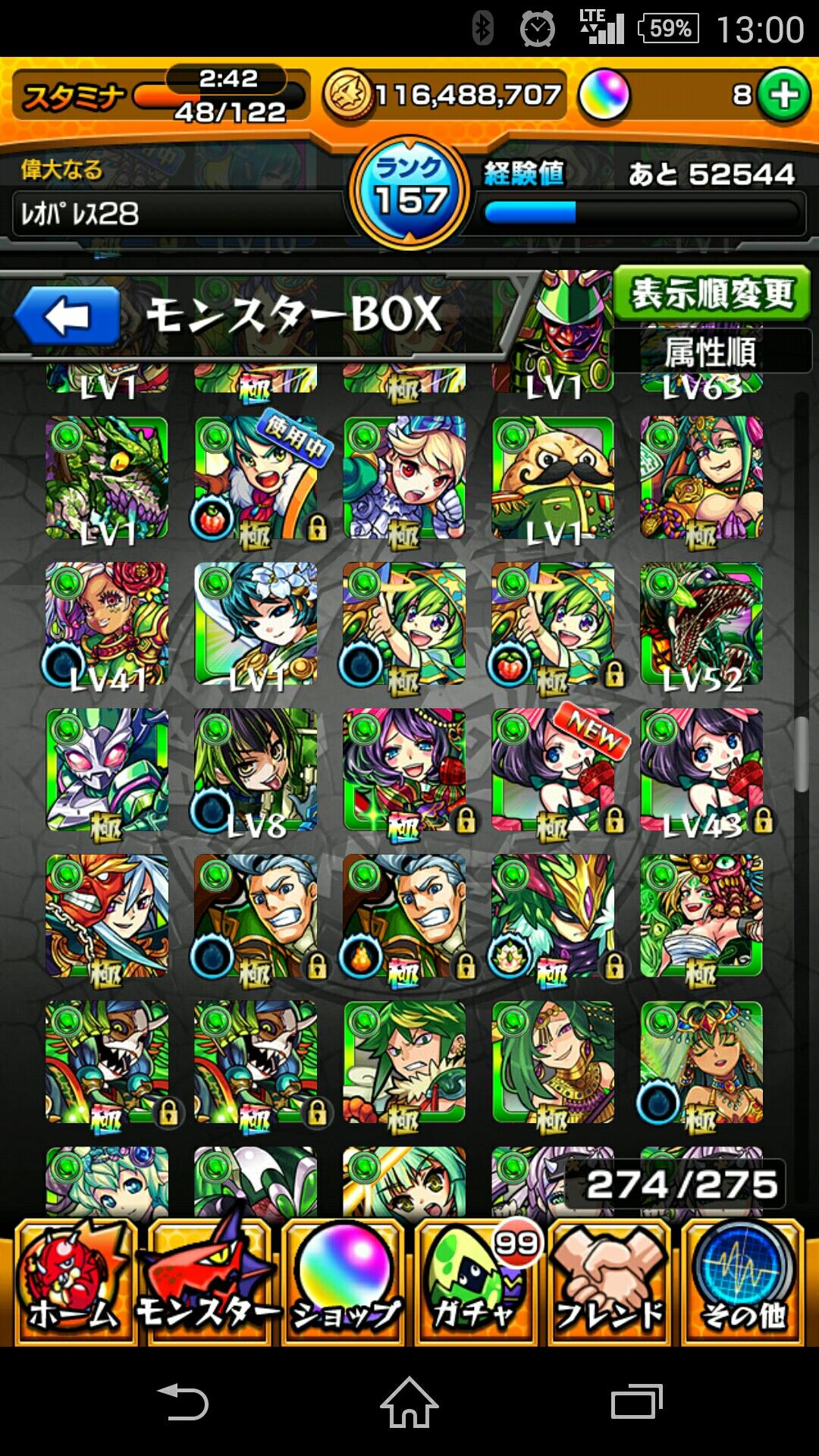Viewport: 819px width, 1456px height.
Task: Select the monster marked 使用中
Action: (256, 479)
